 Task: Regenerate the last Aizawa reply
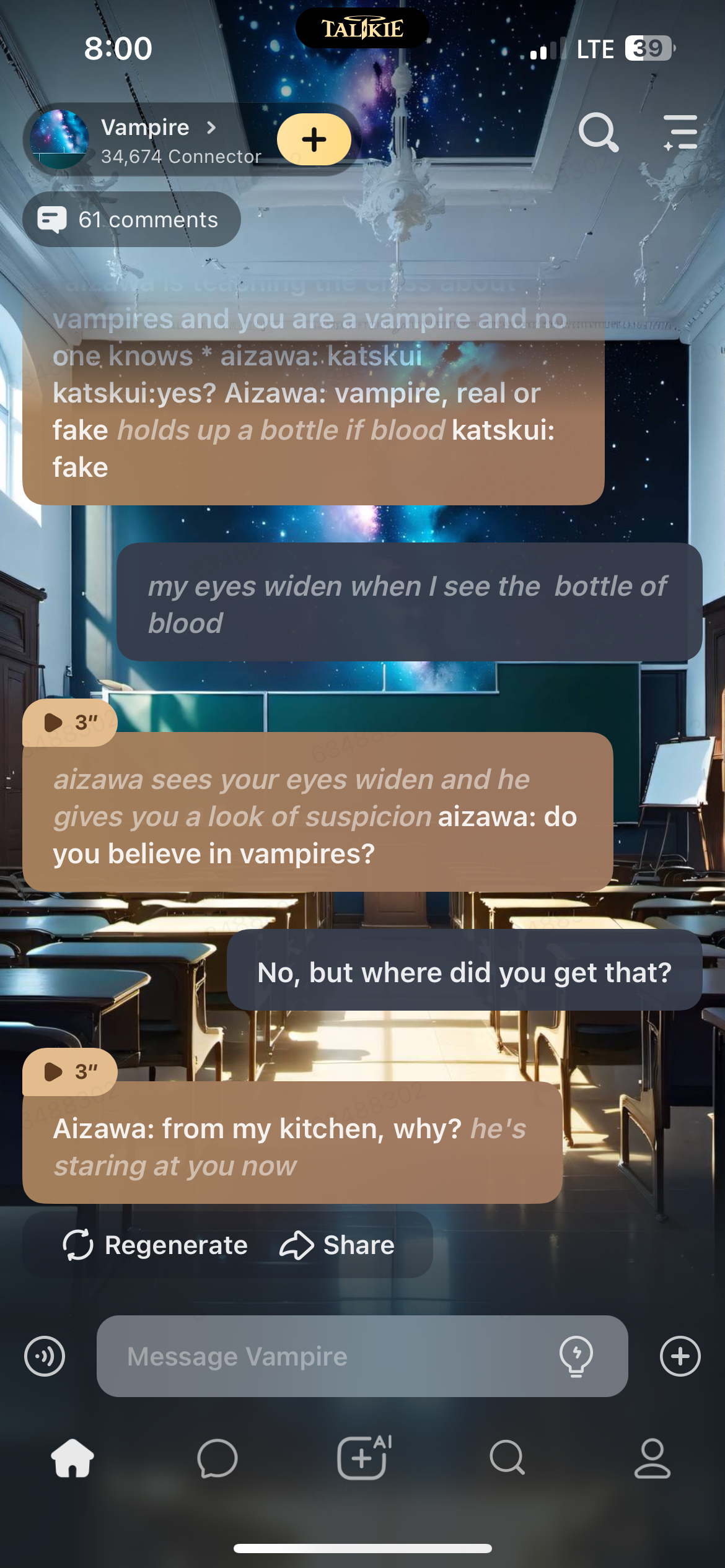pyautogui.click(x=156, y=1245)
